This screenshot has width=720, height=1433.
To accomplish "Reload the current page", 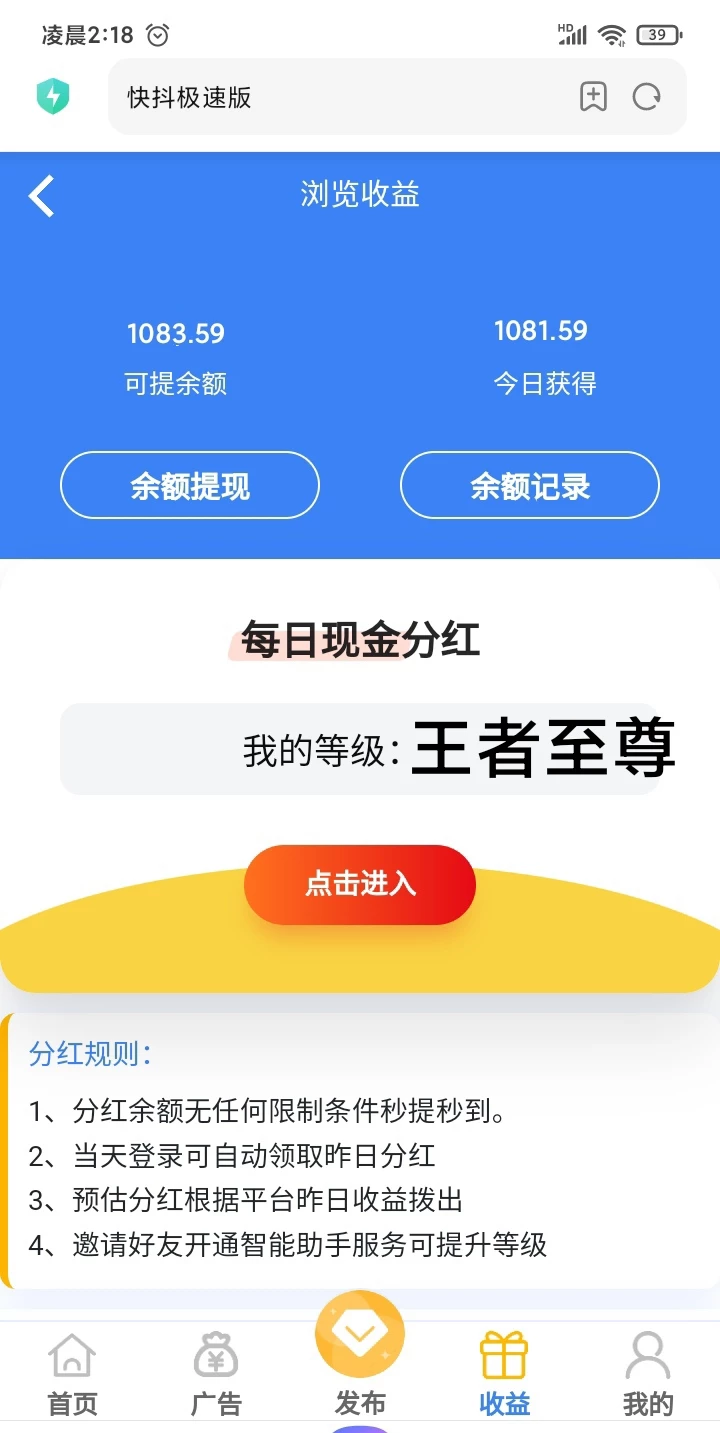I will click(x=647, y=97).
